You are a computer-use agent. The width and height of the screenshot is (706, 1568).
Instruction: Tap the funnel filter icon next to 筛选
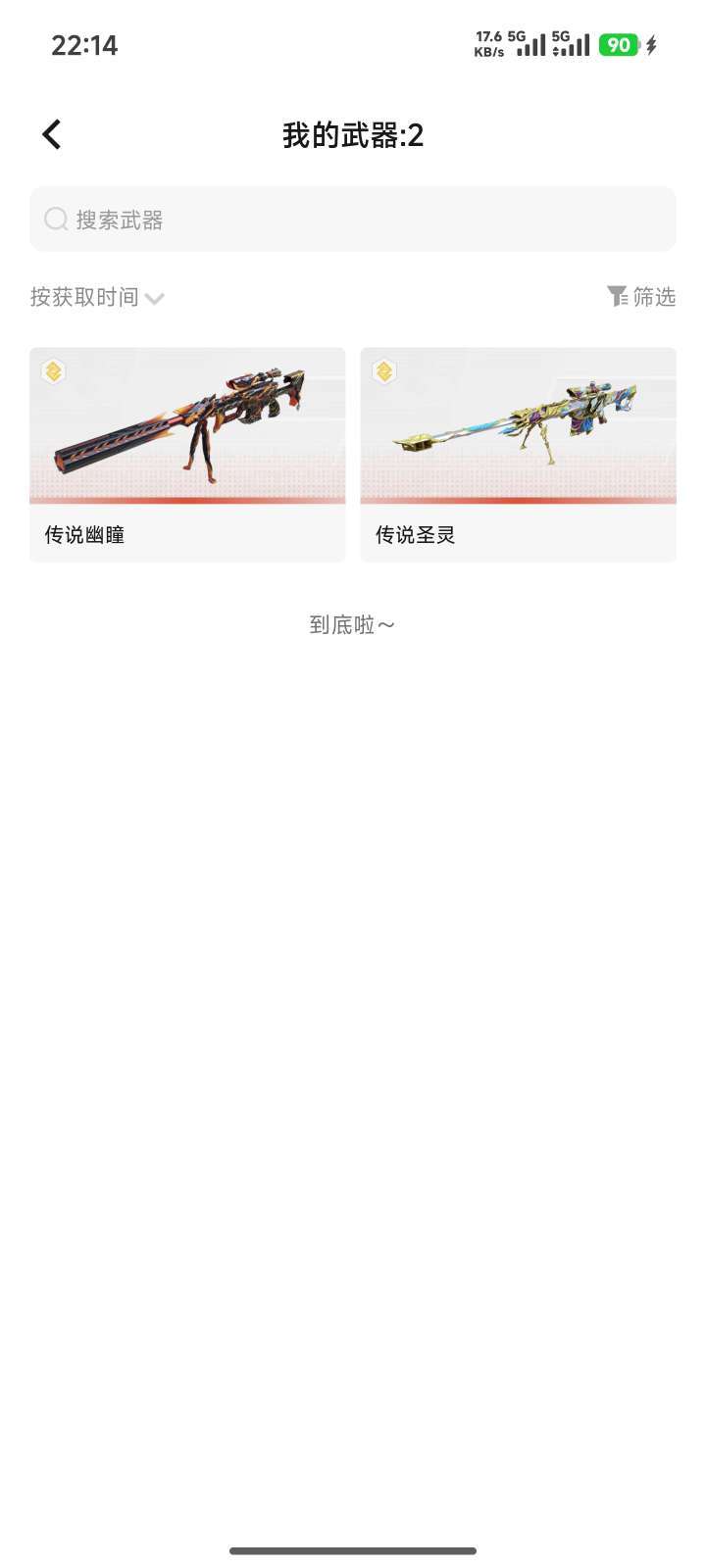click(x=617, y=297)
